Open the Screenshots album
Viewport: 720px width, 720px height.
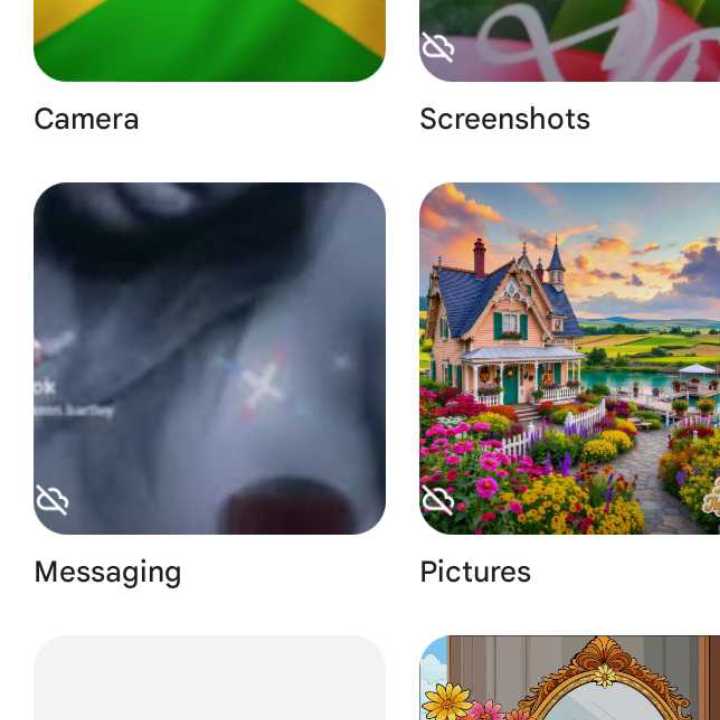569,40
